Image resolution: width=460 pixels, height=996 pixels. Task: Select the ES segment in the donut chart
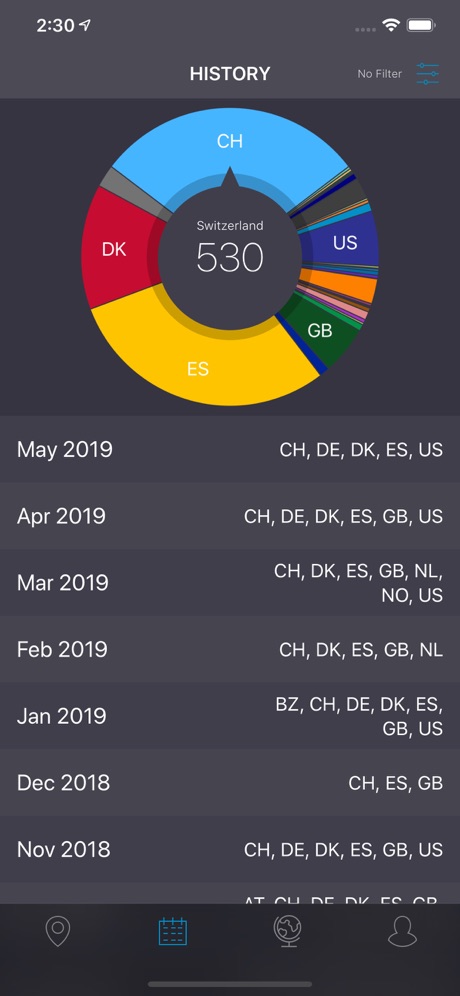pyautogui.click(x=198, y=368)
